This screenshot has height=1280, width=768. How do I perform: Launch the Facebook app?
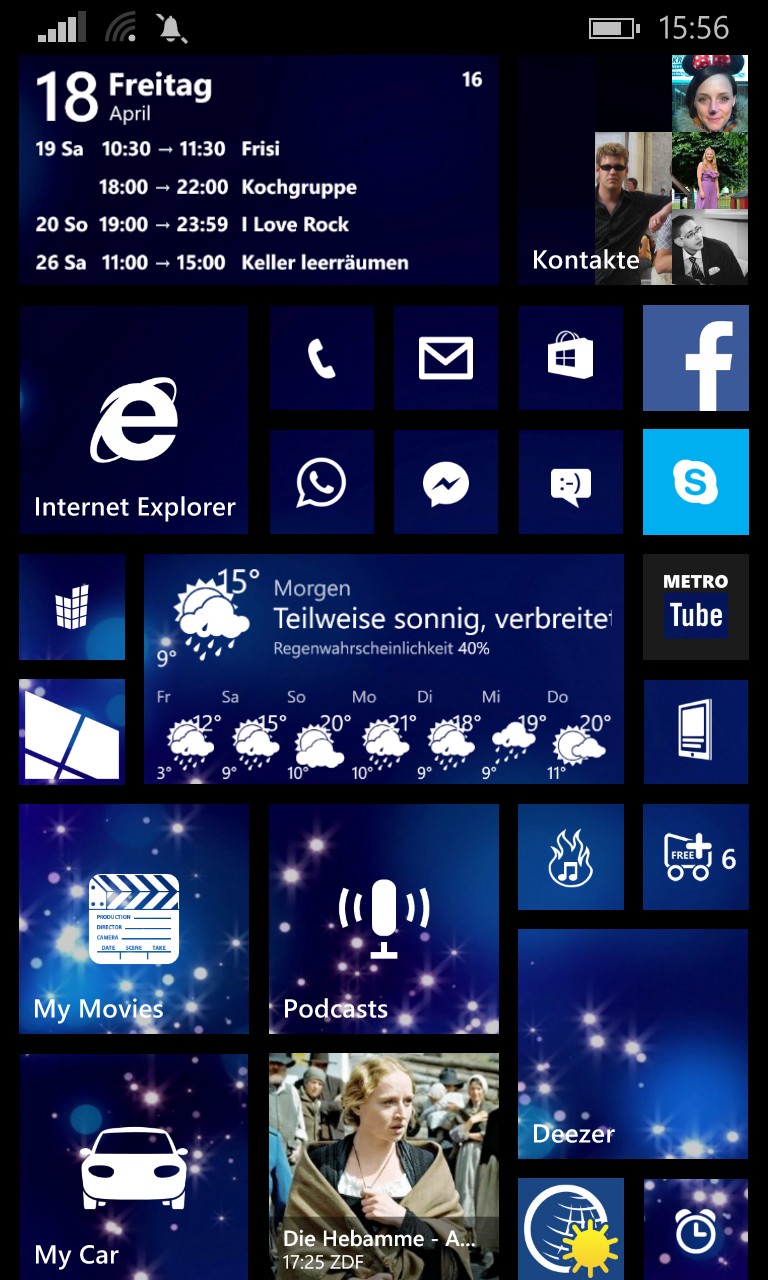[x=696, y=358]
